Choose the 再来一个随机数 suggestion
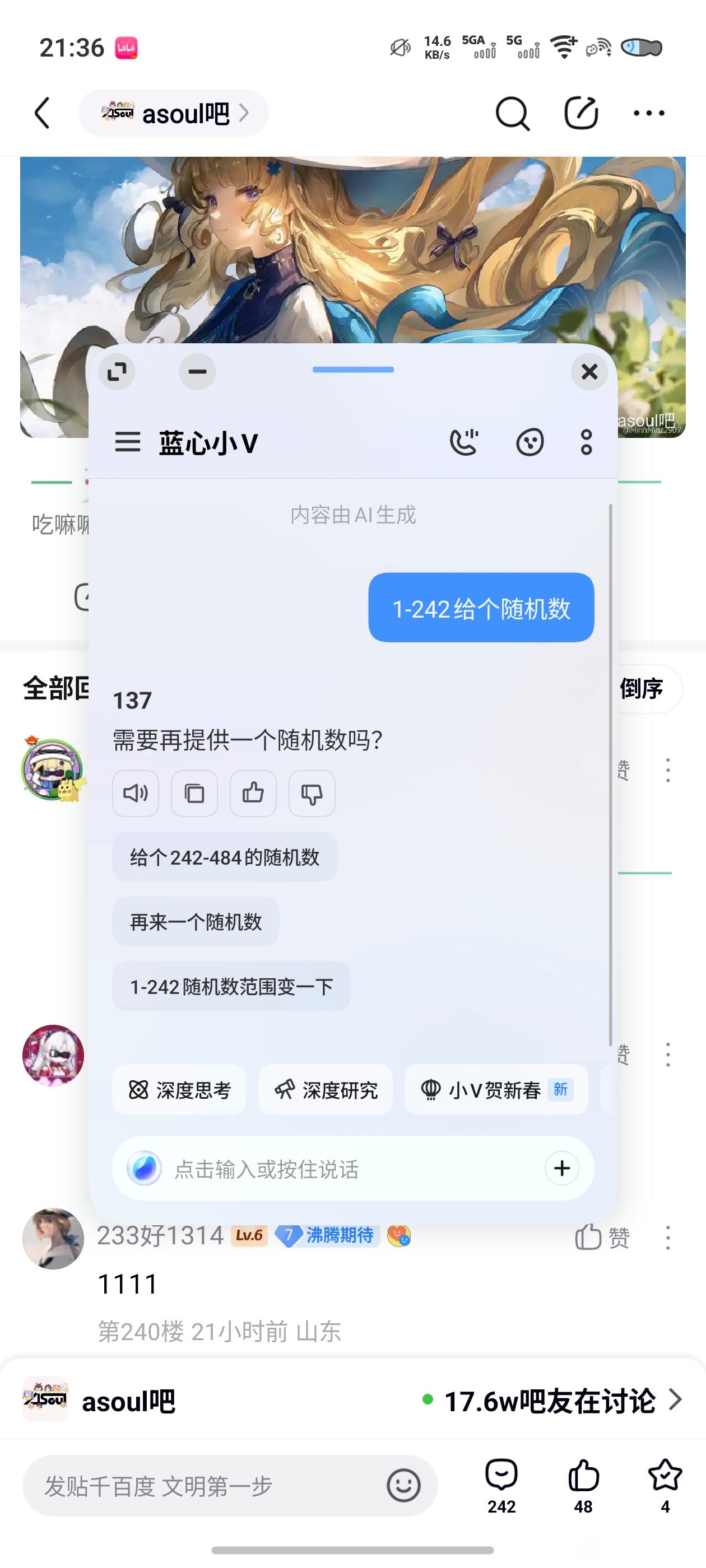Viewport: 706px width, 1568px height. [x=196, y=922]
